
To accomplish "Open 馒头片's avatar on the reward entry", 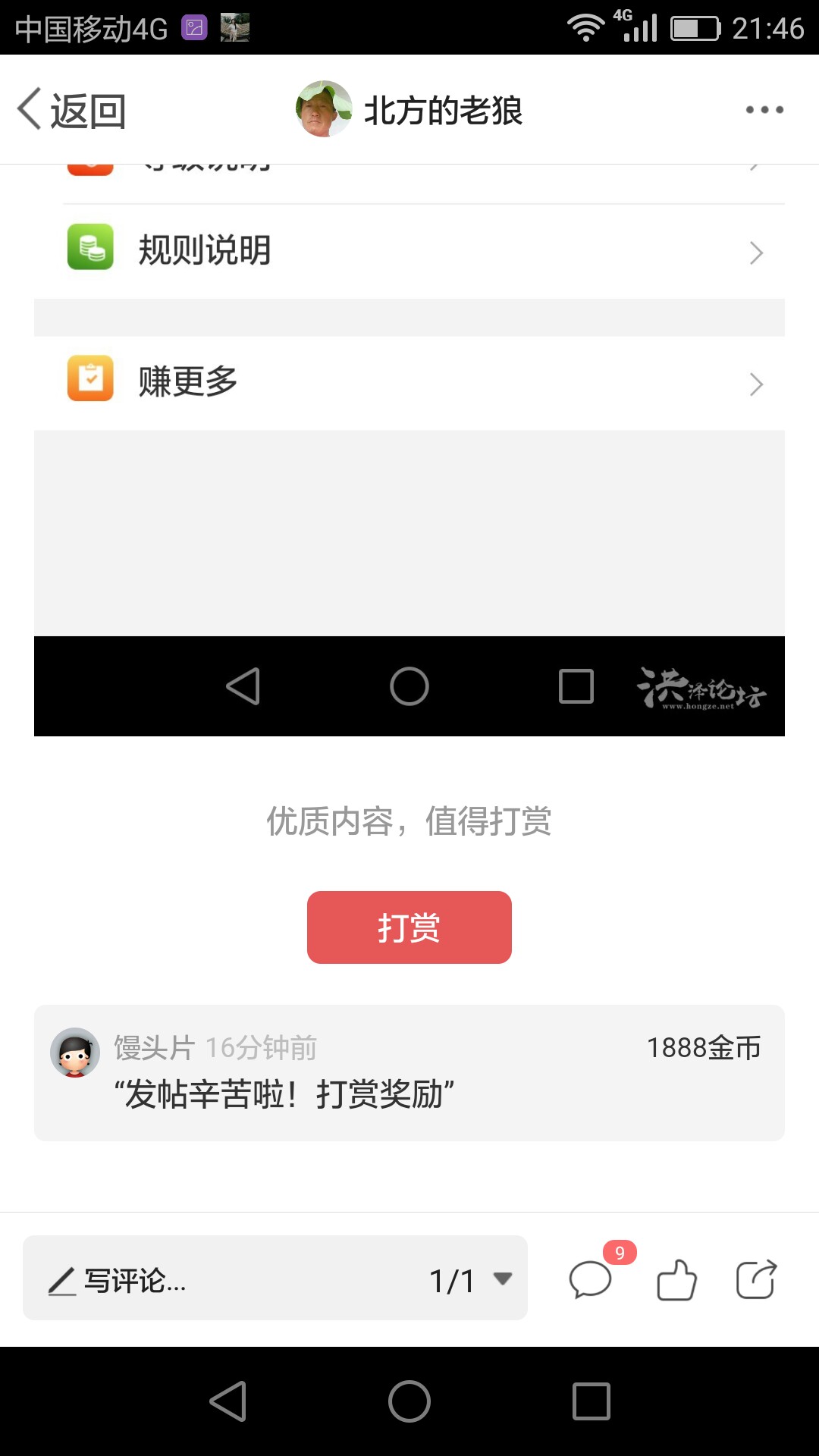I will tap(75, 1053).
